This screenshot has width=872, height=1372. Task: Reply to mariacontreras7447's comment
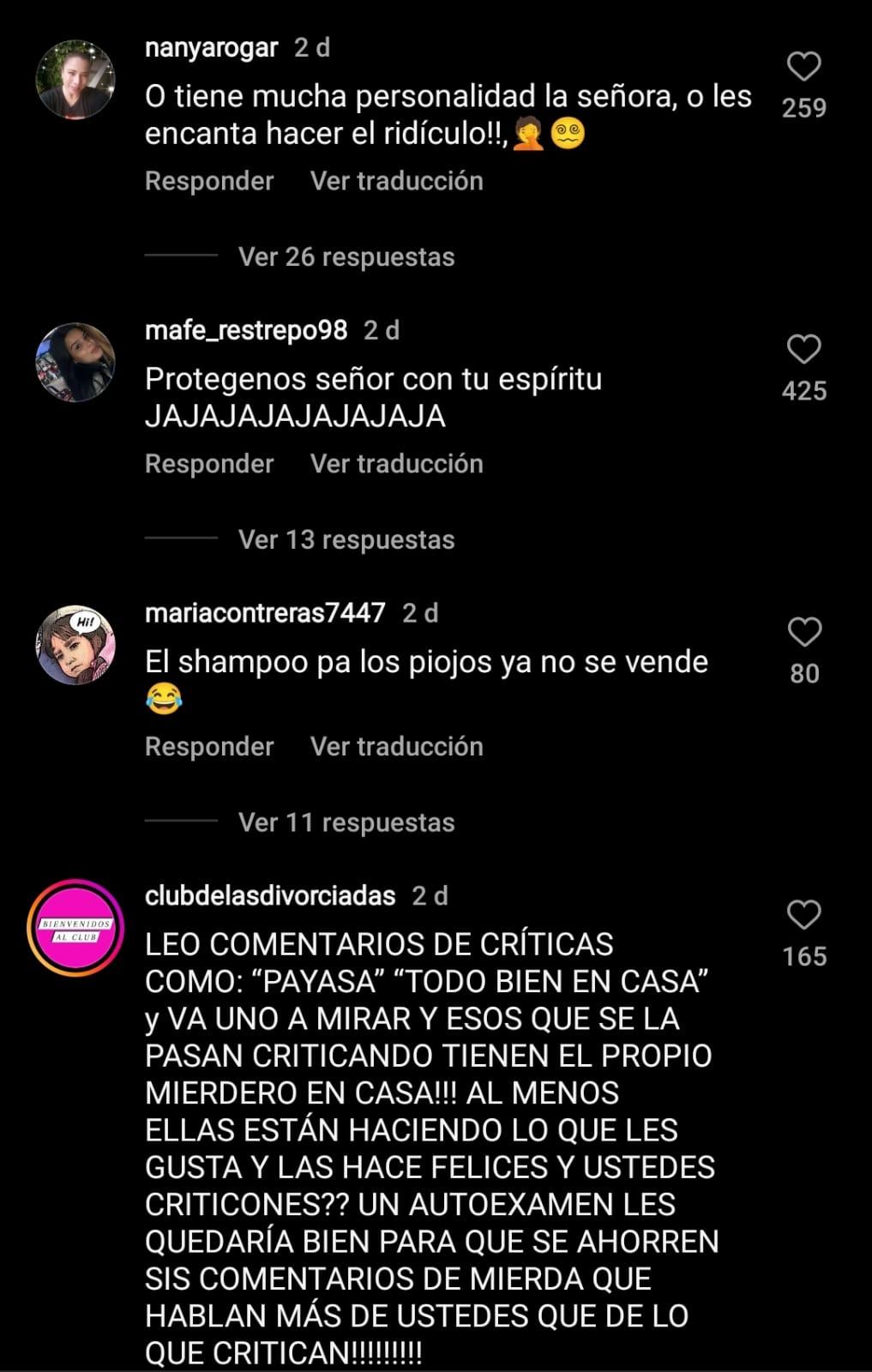click(209, 747)
